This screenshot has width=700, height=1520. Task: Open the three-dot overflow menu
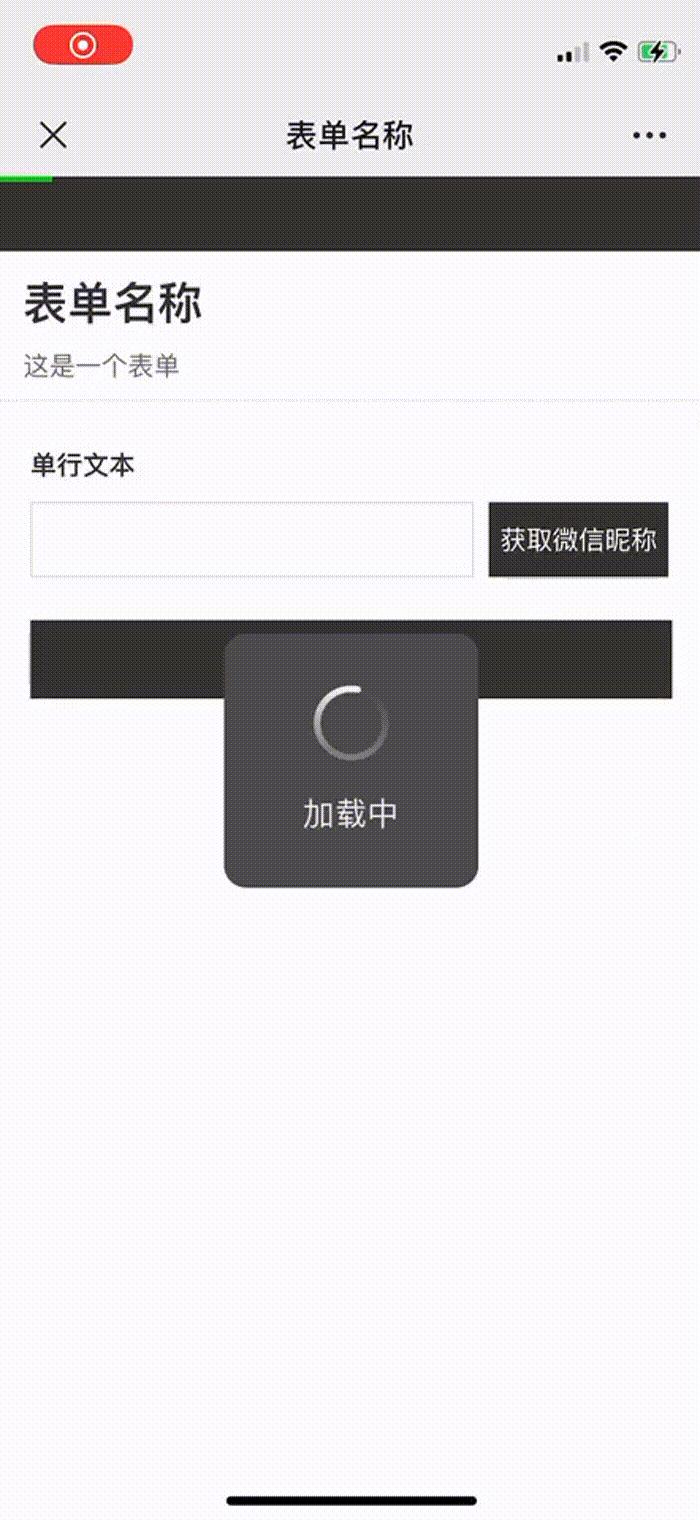(x=649, y=135)
